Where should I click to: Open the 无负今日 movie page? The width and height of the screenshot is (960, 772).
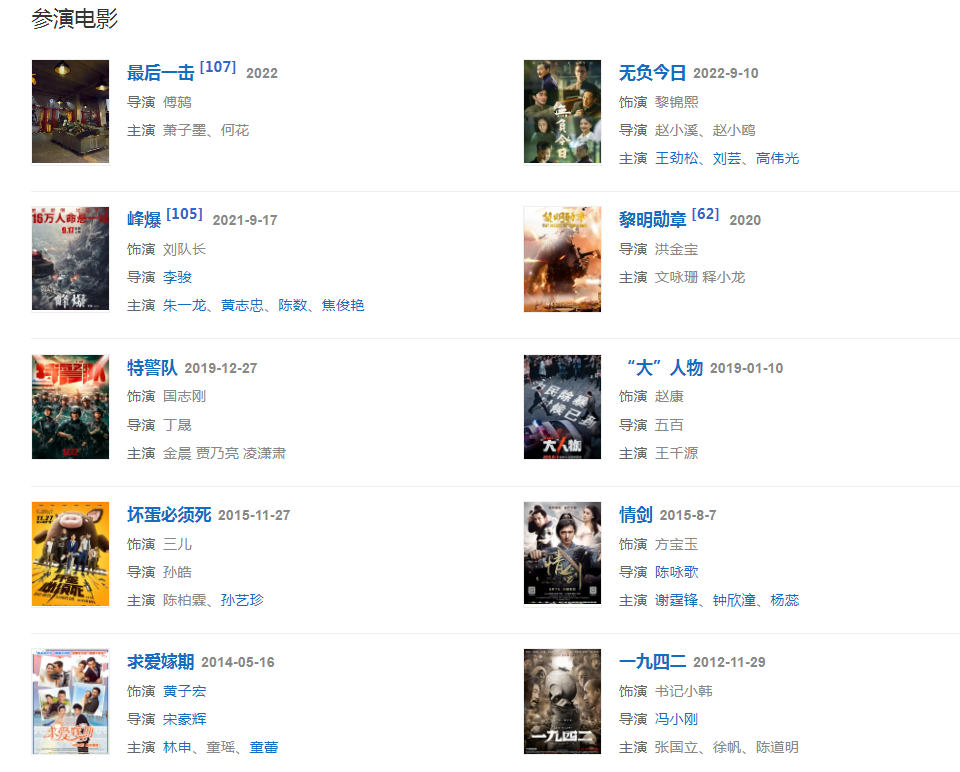coord(652,73)
